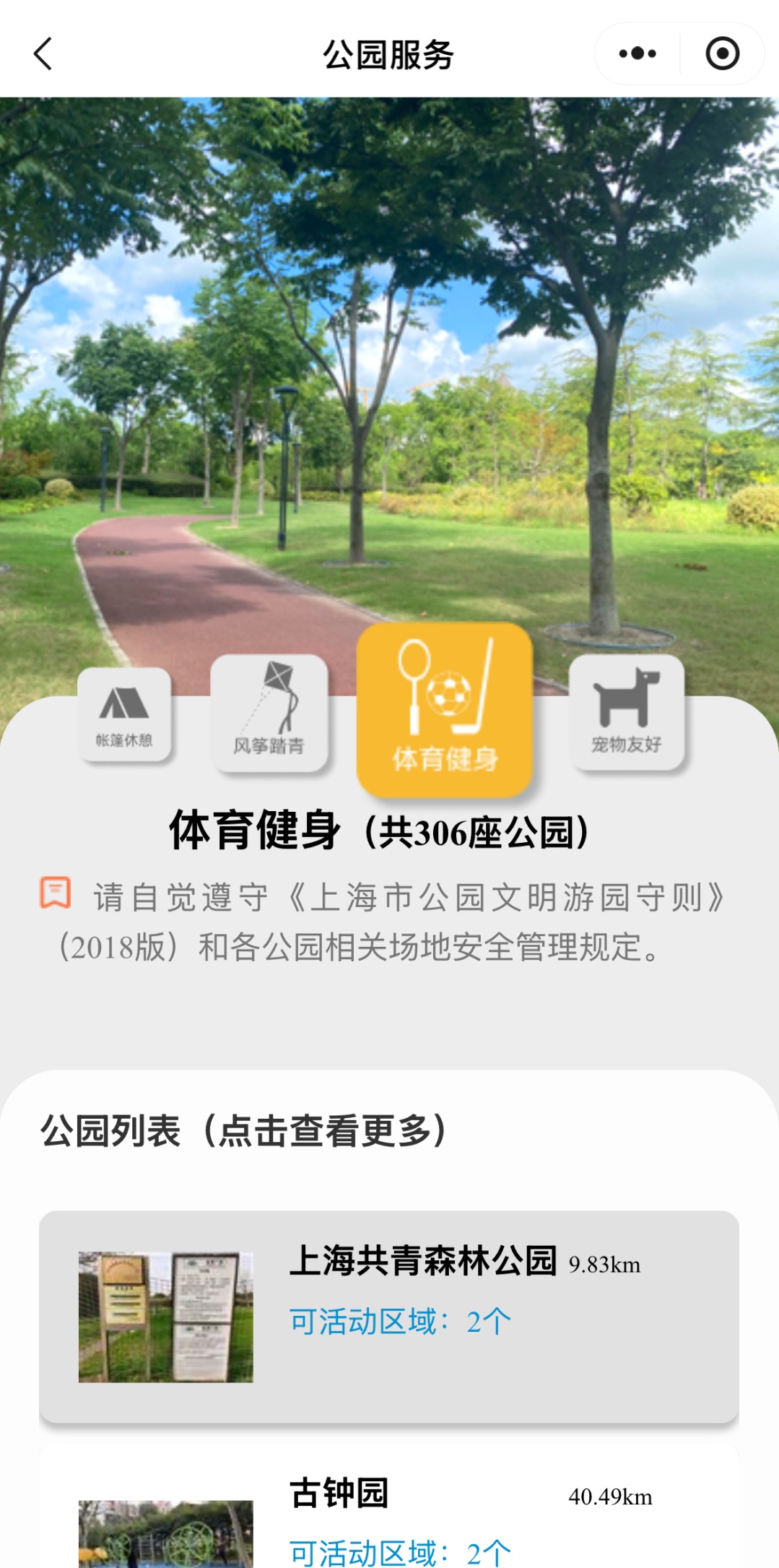Switch to the 宠物友好 category

tap(626, 713)
